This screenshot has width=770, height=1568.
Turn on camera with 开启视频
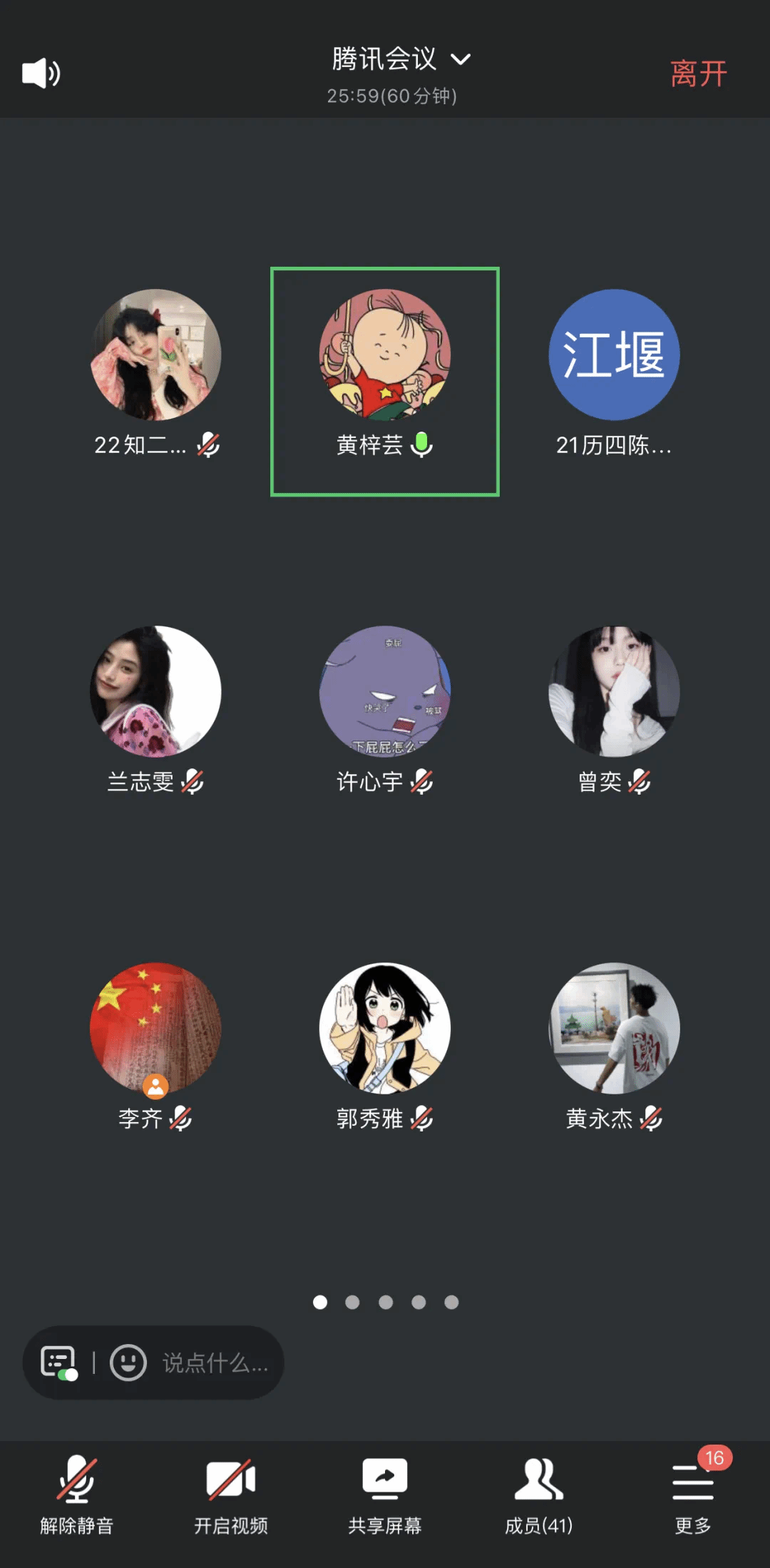(x=231, y=1495)
